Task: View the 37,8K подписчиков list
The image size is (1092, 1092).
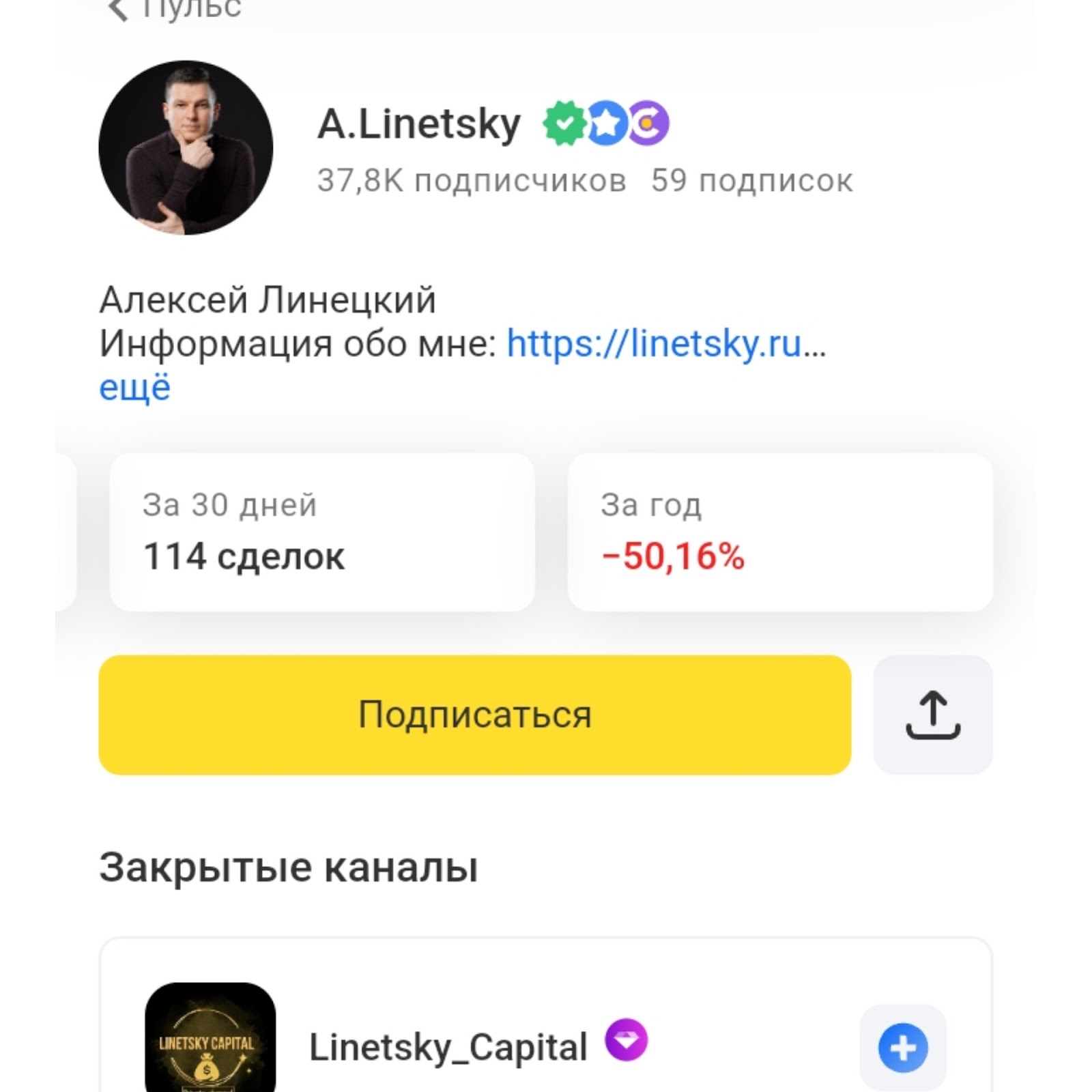Action: pyautogui.click(x=471, y=181)
